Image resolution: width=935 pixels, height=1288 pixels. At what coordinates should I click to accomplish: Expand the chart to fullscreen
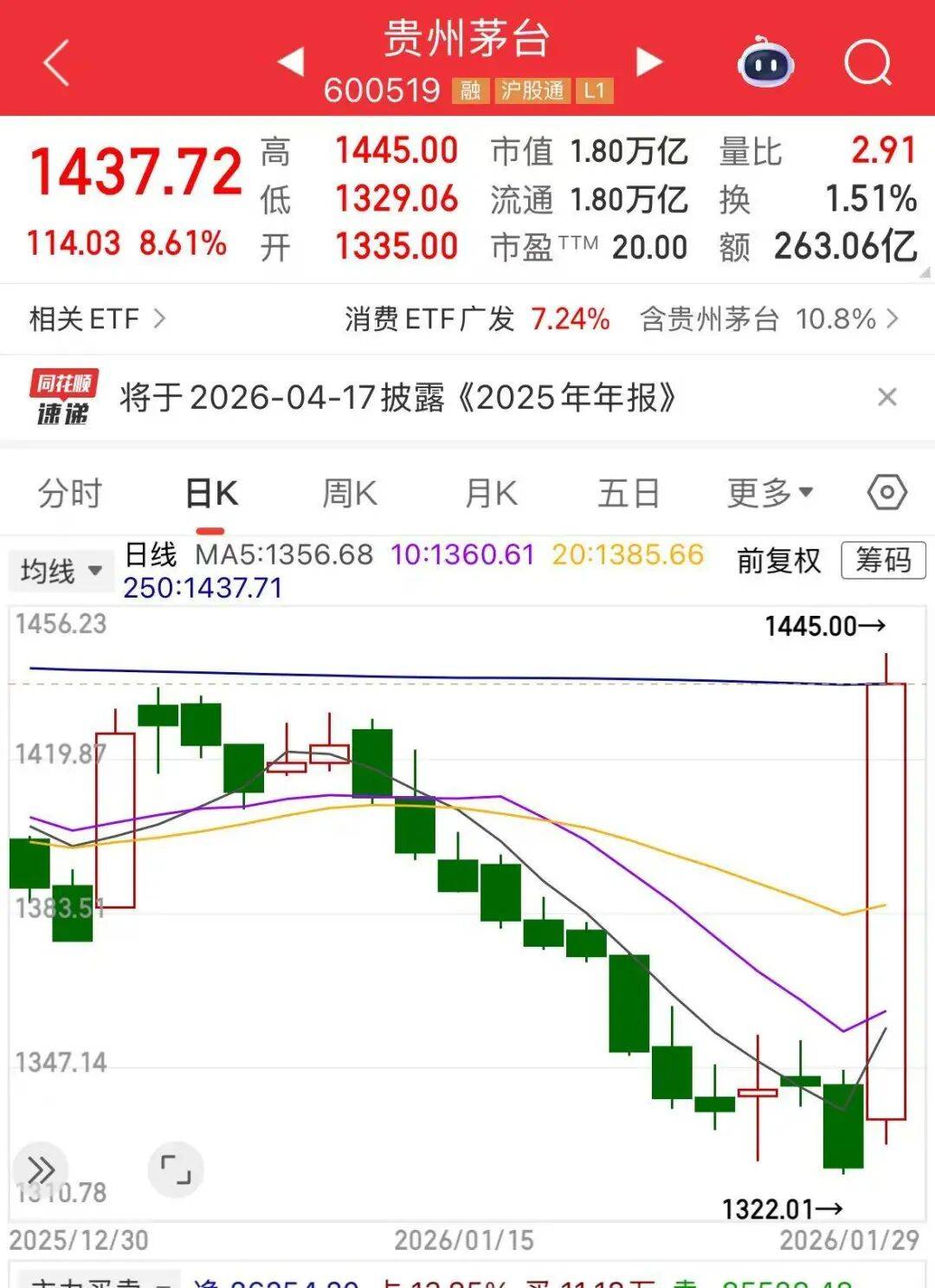pos(176,1169)
